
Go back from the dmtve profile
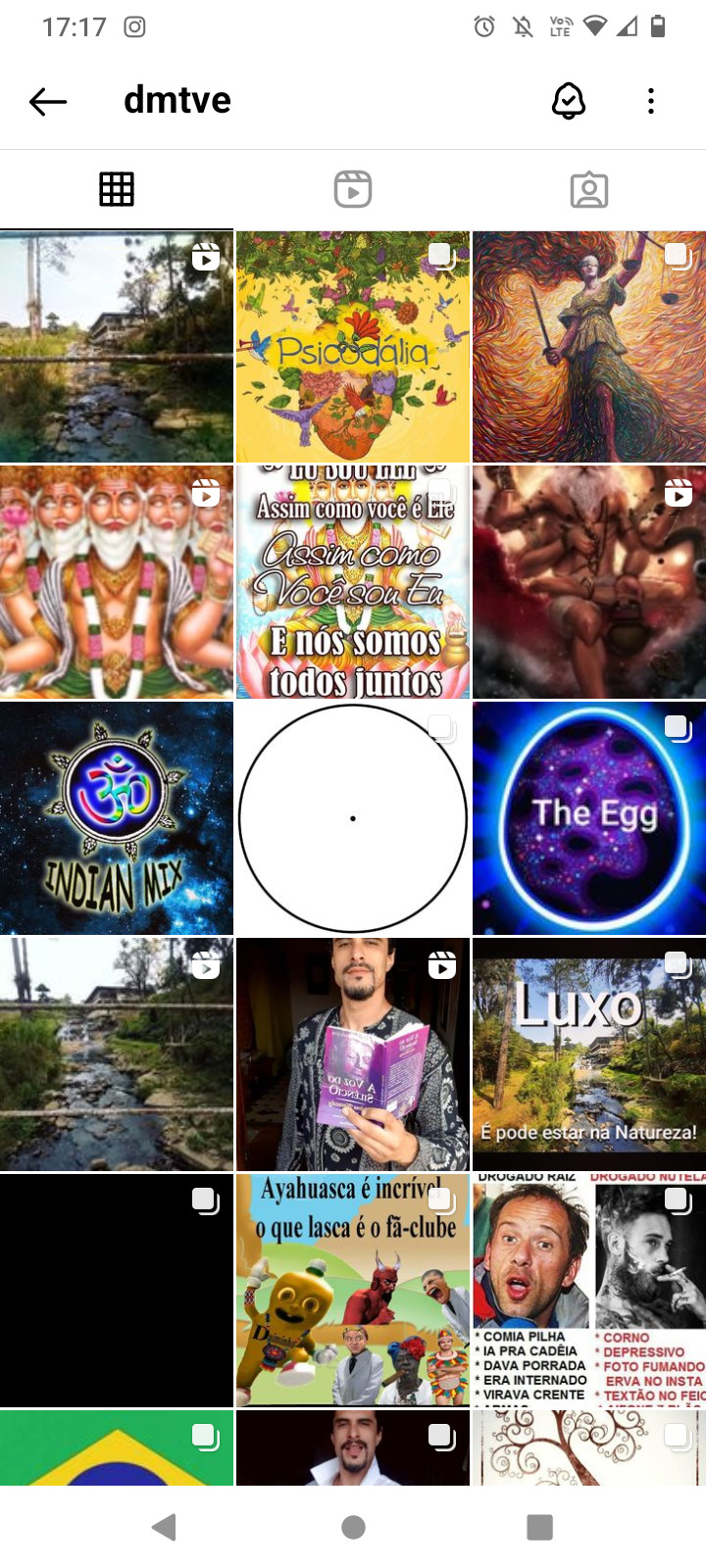47,101
